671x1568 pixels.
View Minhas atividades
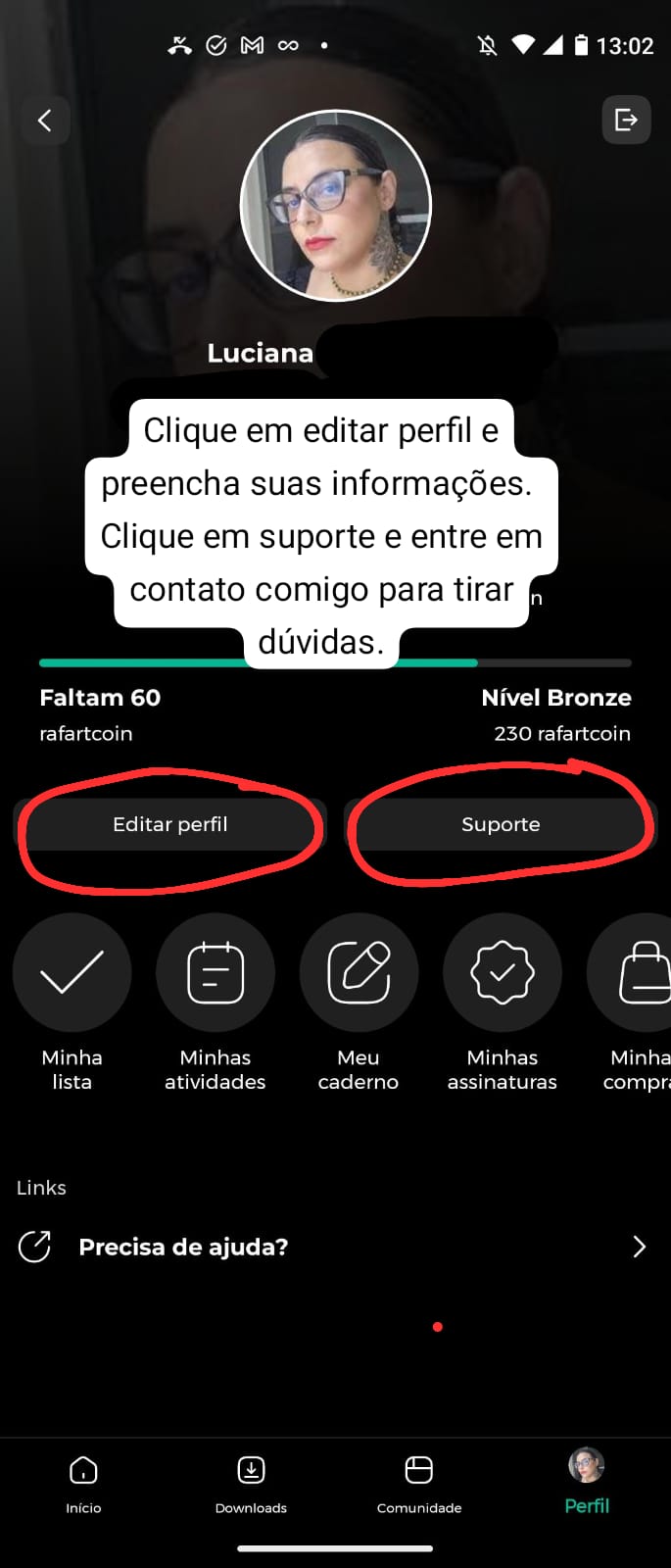pos(216,973)
